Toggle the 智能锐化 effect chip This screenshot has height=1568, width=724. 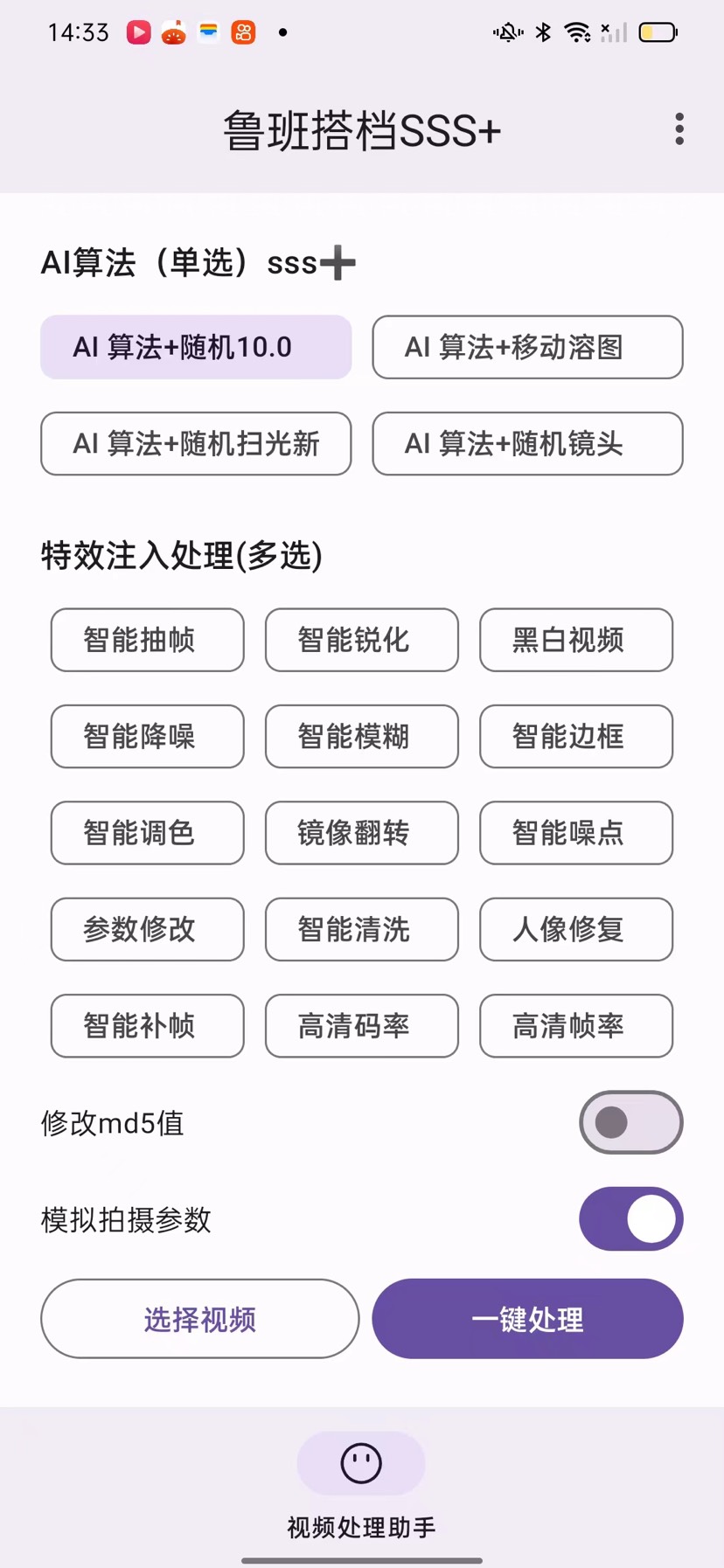point(361,640)
